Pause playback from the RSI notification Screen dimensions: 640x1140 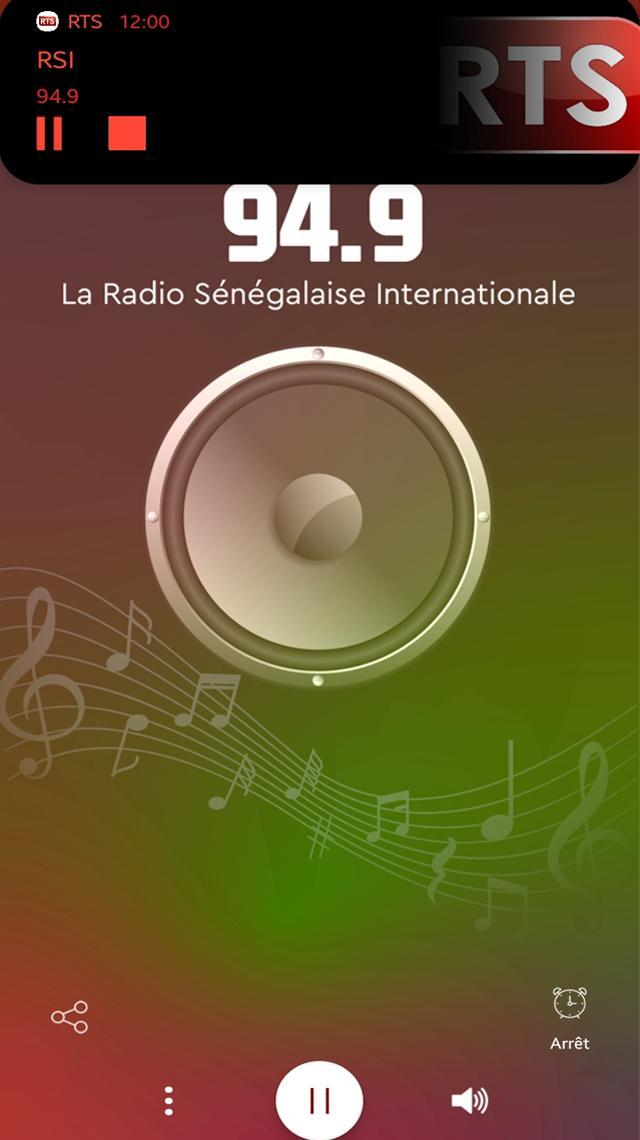click(49, 133)
